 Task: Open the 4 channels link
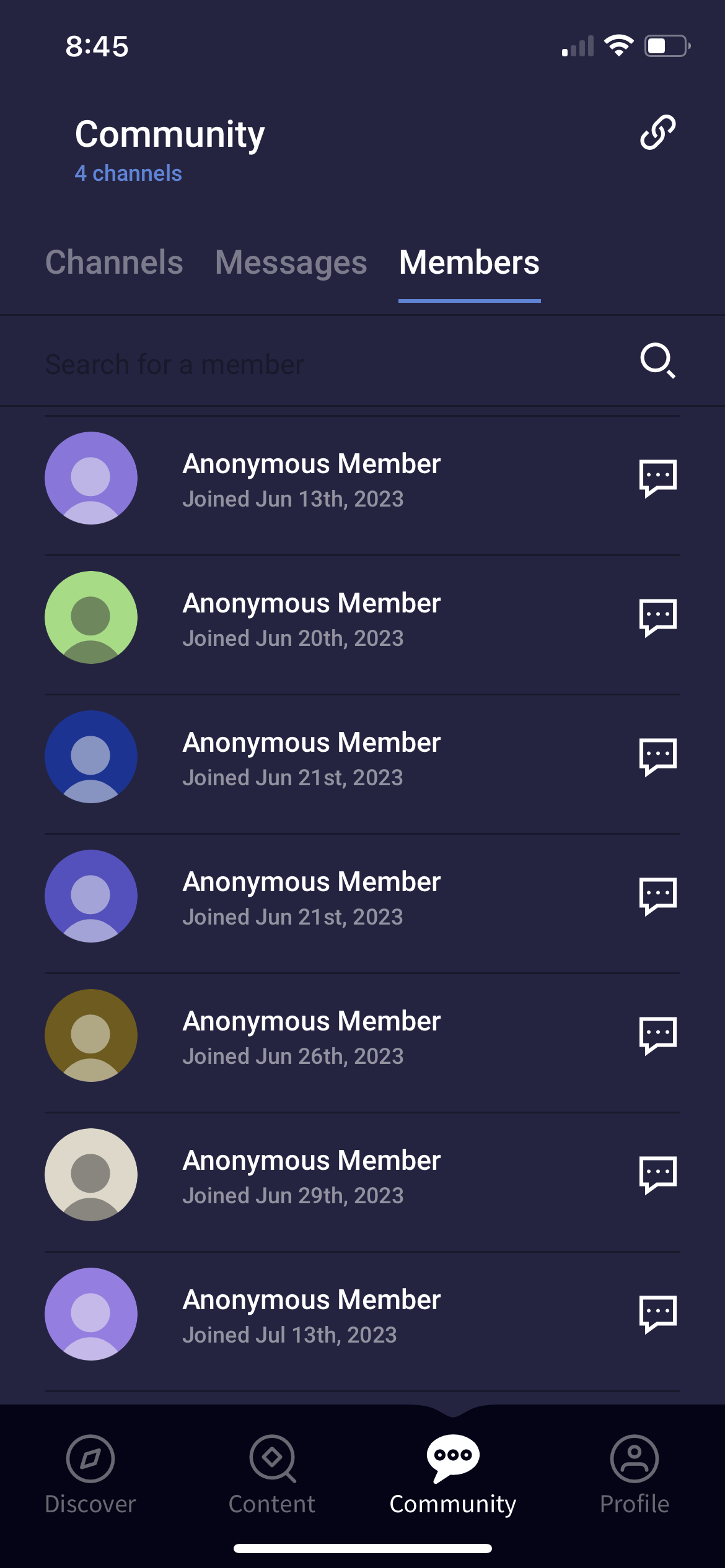[128, 173]
